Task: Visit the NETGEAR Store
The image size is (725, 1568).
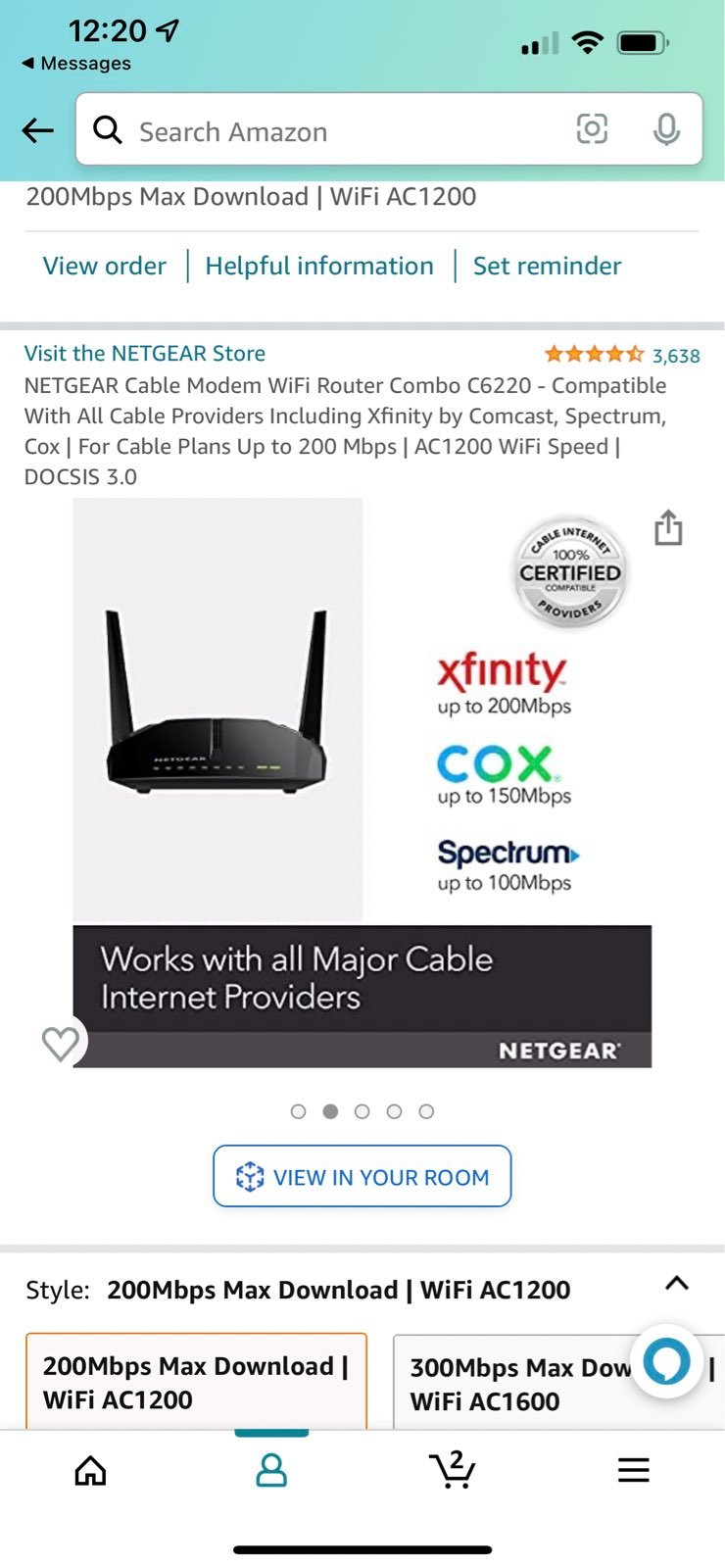Action: [x=145, y=353]
